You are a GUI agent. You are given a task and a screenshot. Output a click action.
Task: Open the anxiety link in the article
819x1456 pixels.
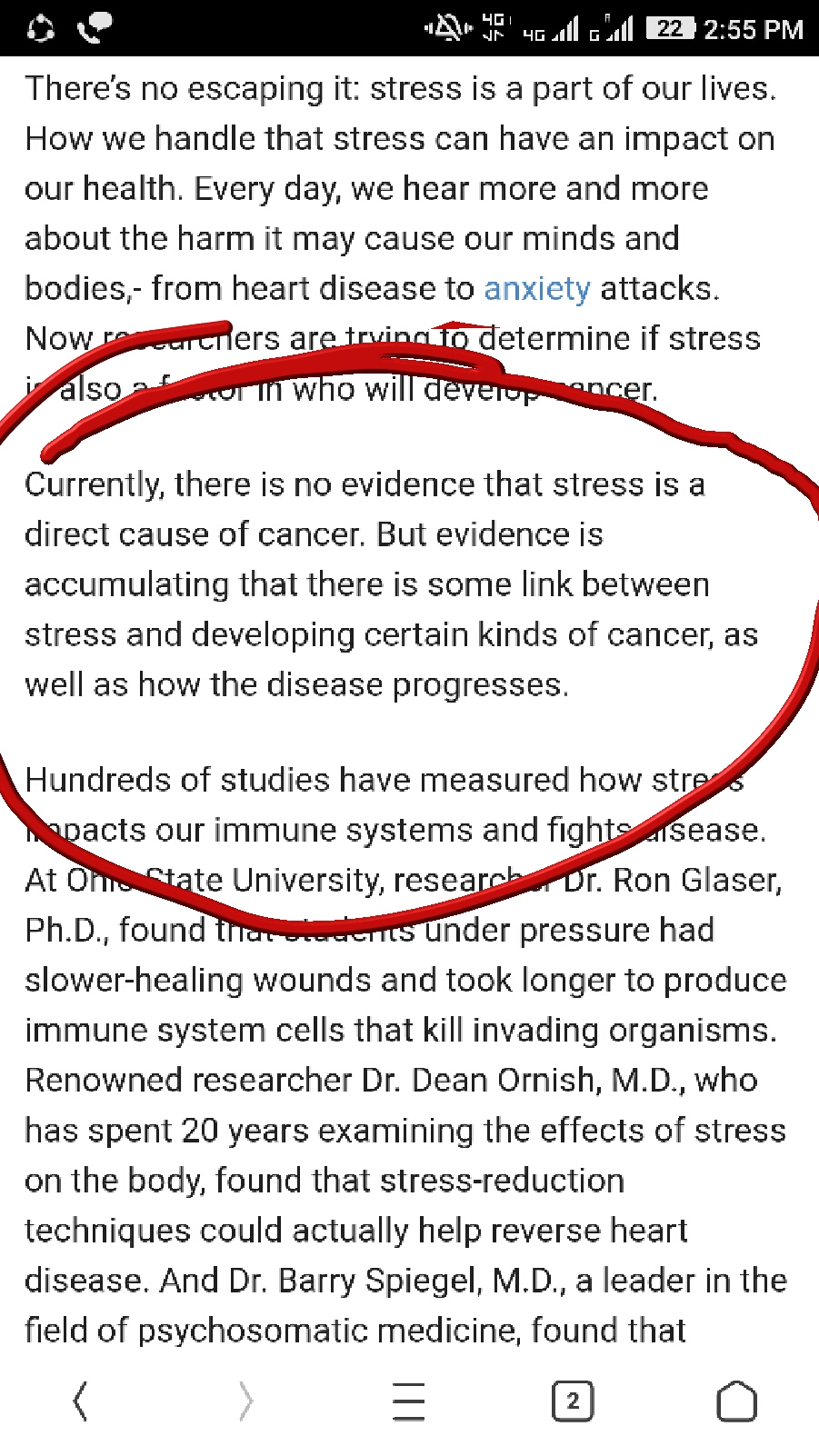point(536,289)
